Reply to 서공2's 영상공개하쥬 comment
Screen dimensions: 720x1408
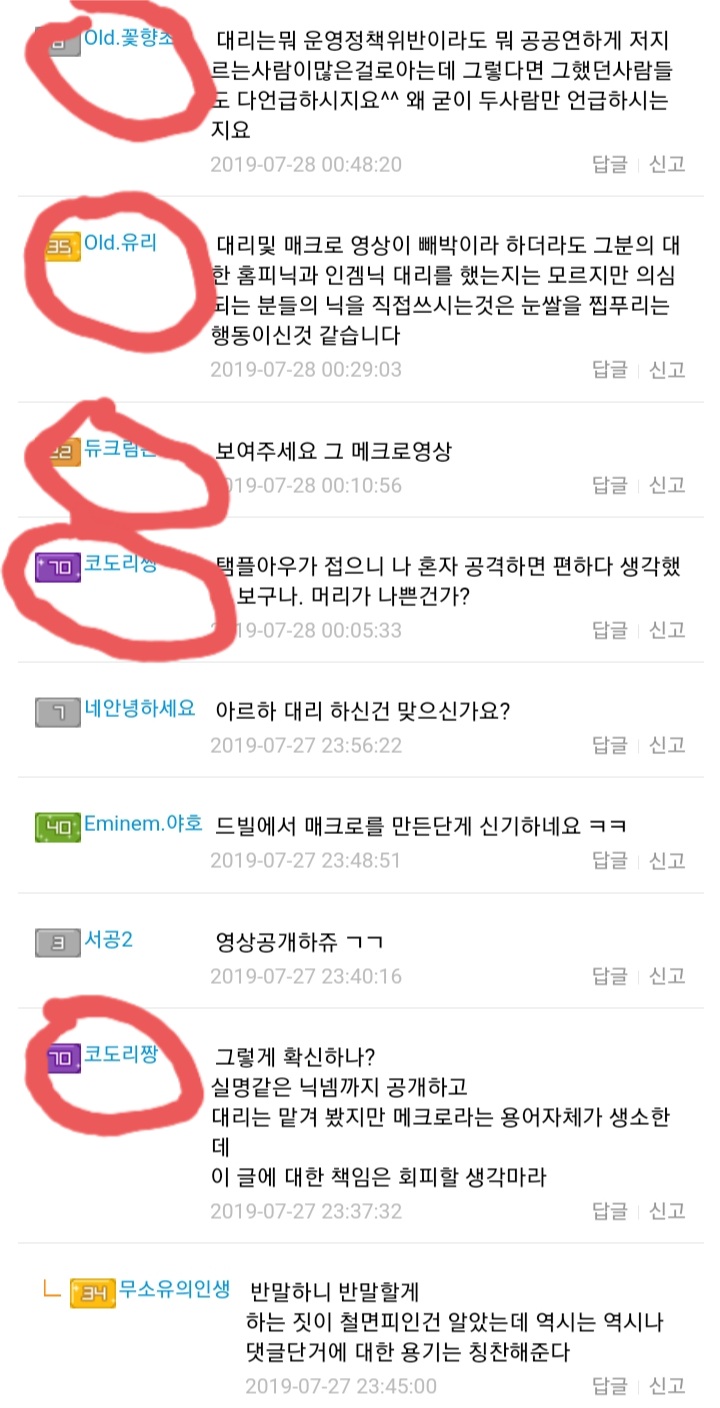(609, 975)
